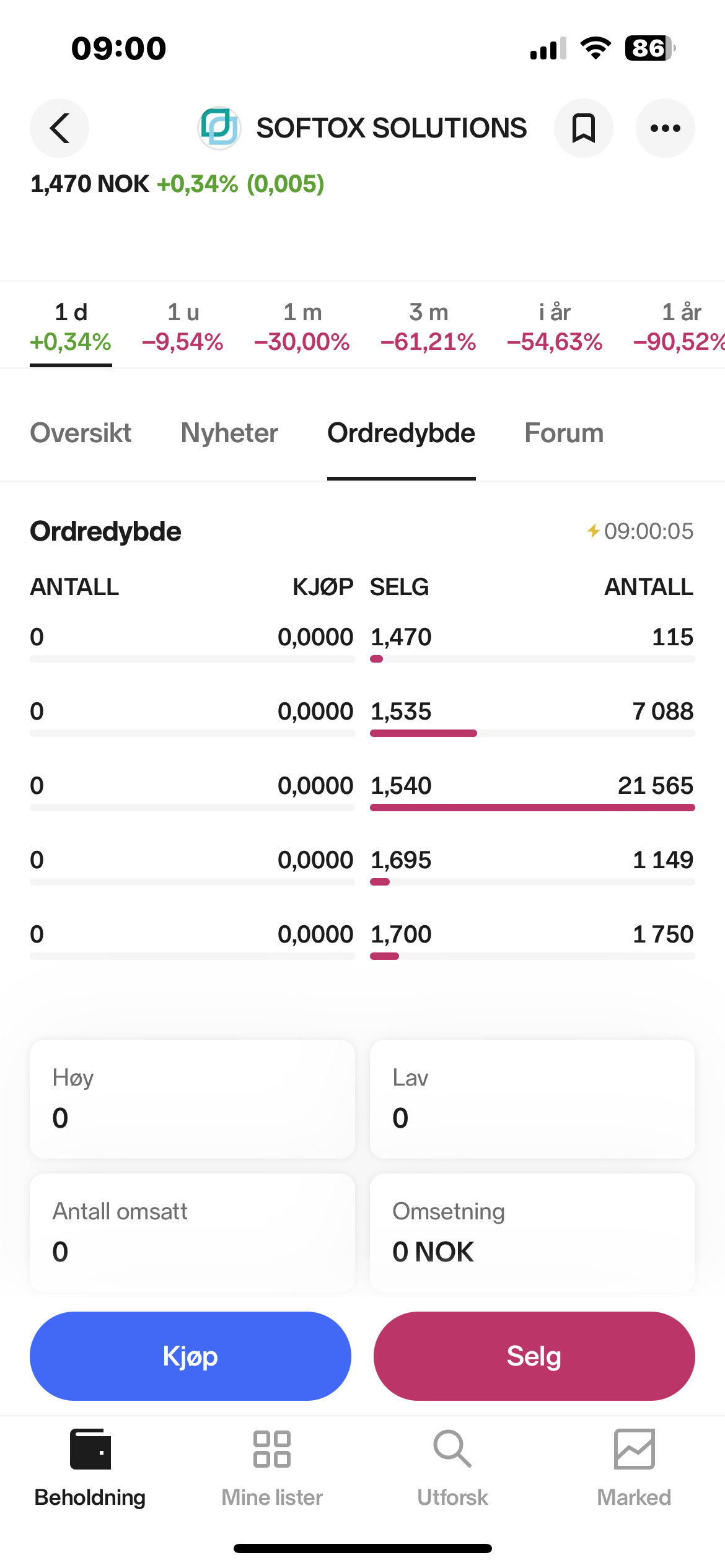Select the 1 år period
Viewport: 725px width, 1568px height.
(680, 328)
